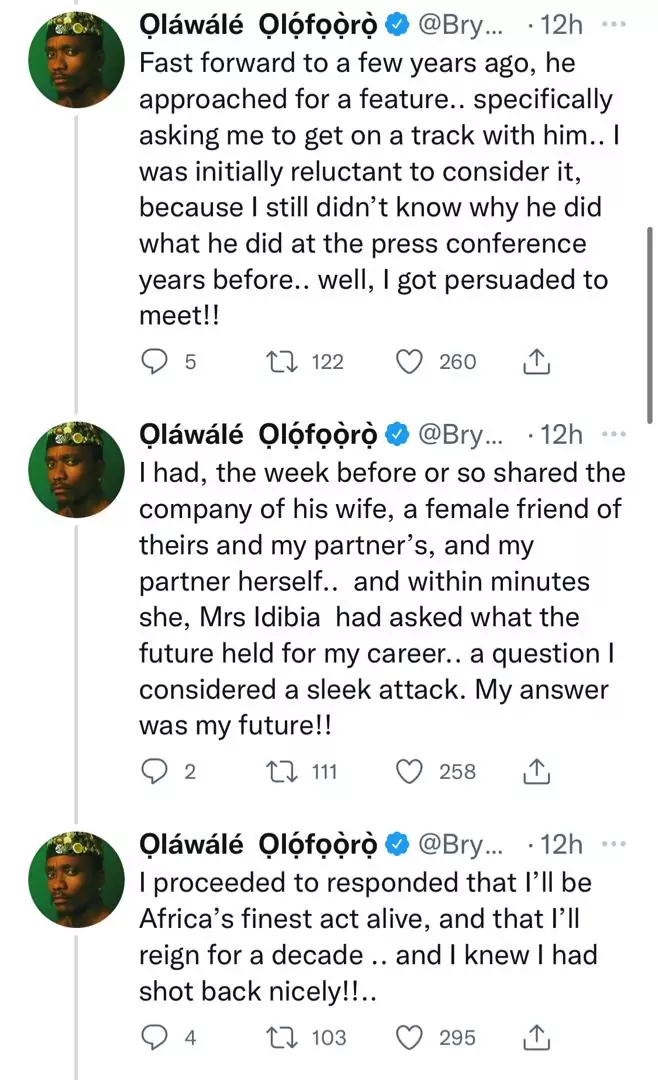
Task: Share the 'Africa's finest act alive' tweet
Action: click(x=536, y=1037)
